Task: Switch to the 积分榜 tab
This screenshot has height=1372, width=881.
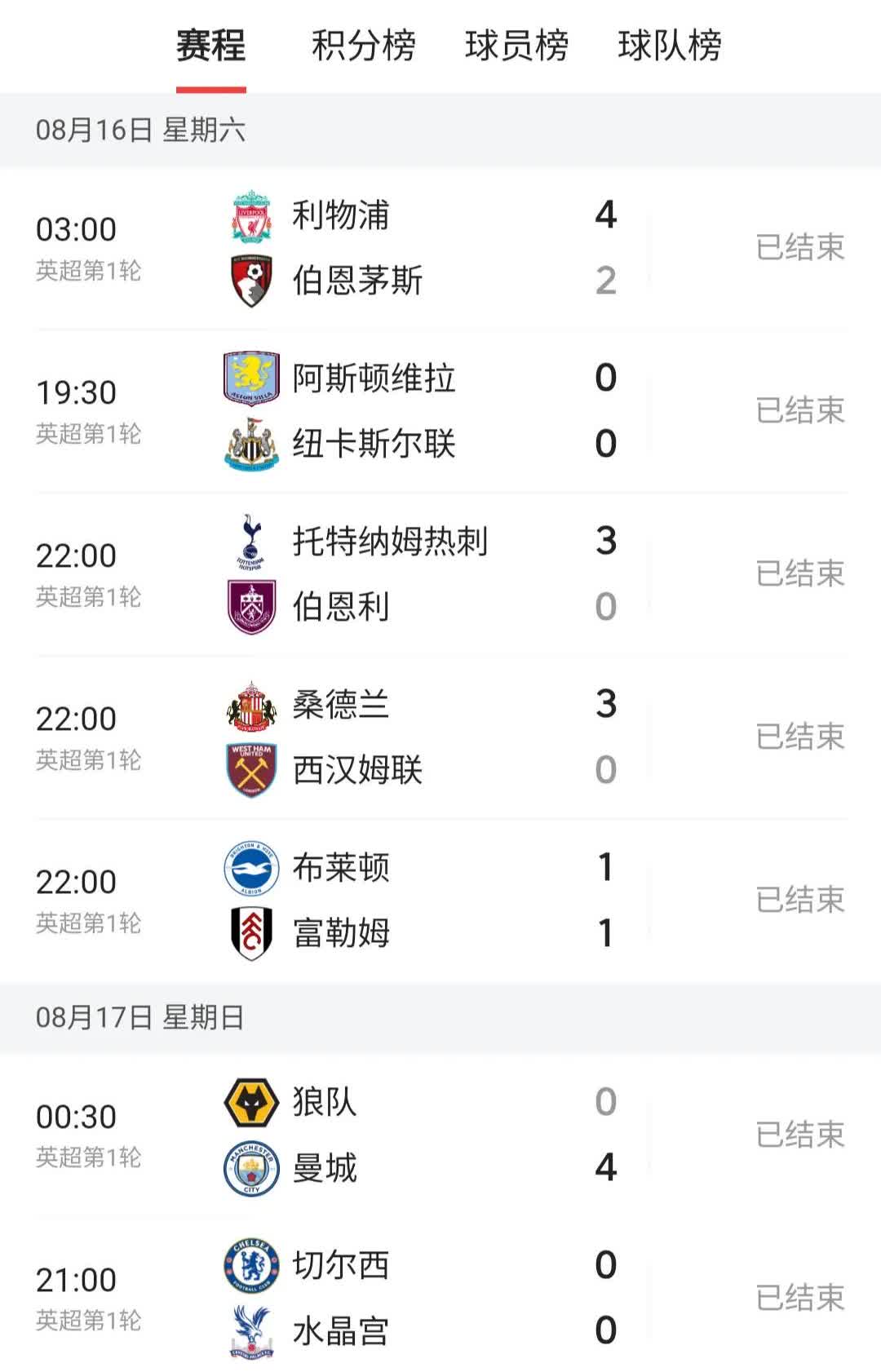Action: pyautogui.click(x=363, y=46)
